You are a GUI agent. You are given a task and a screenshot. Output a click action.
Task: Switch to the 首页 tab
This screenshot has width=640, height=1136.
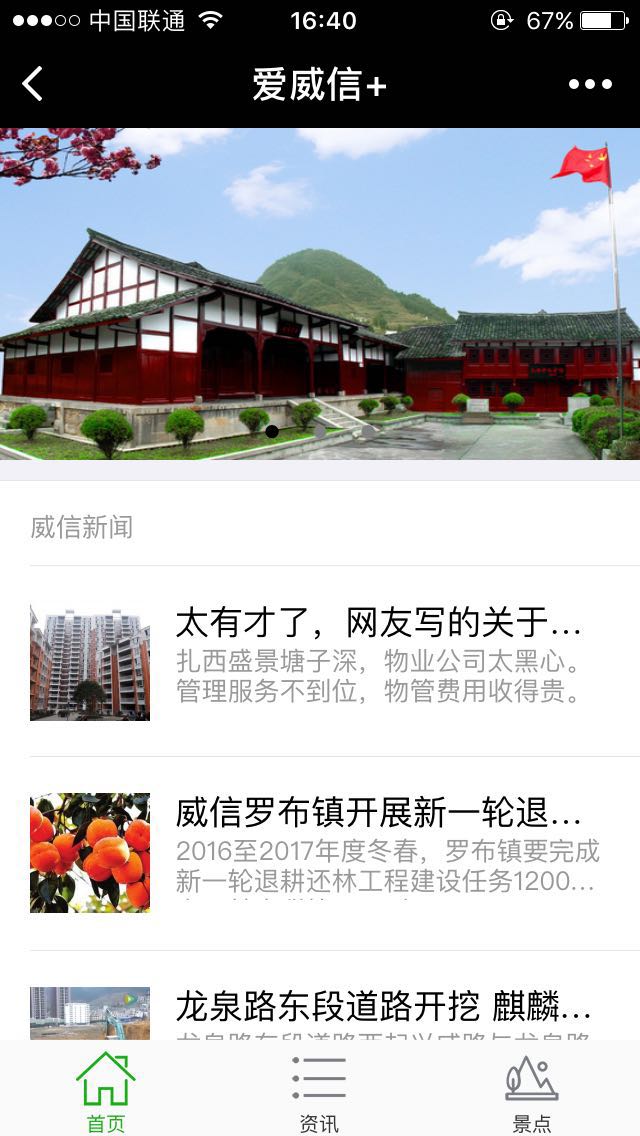[106, 1091]
